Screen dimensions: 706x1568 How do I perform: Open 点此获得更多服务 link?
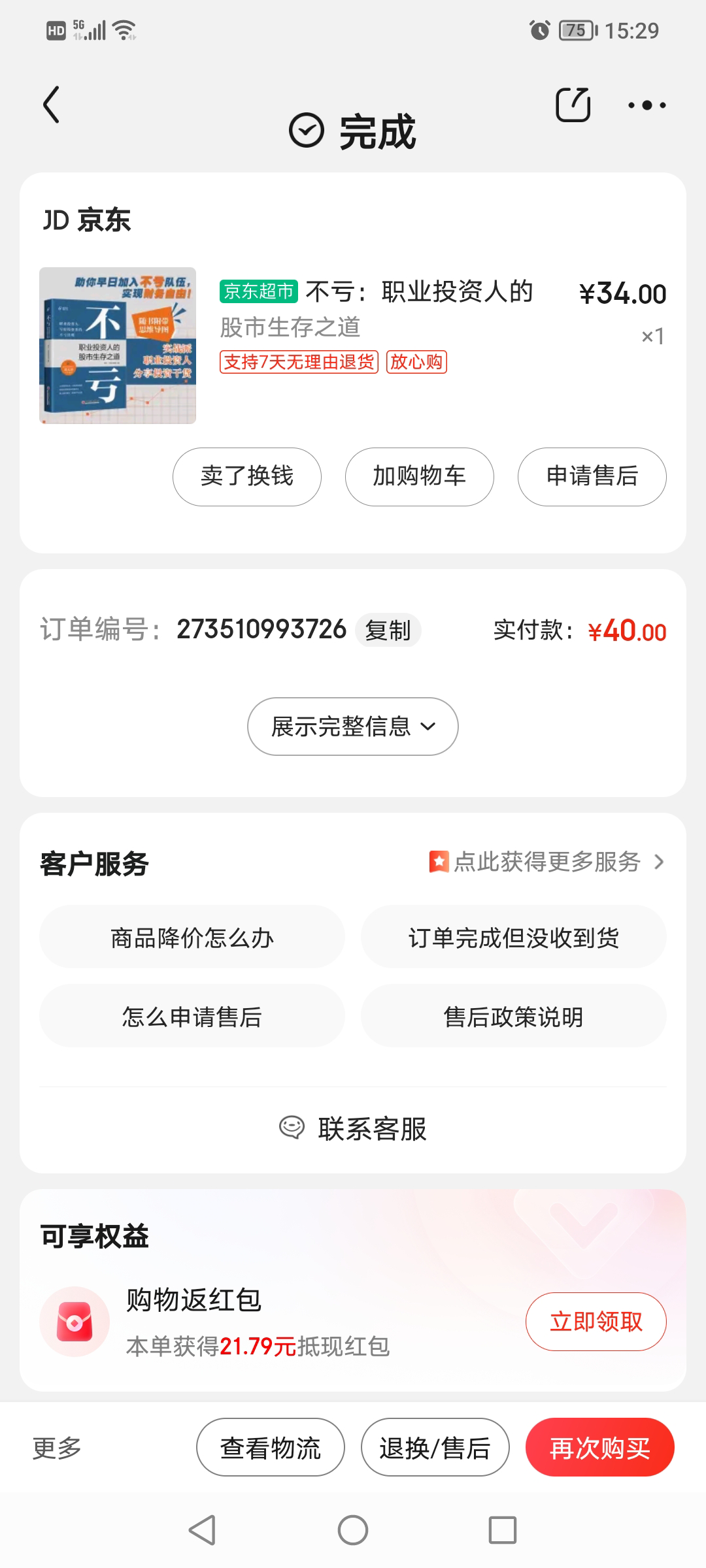(548, 862)
